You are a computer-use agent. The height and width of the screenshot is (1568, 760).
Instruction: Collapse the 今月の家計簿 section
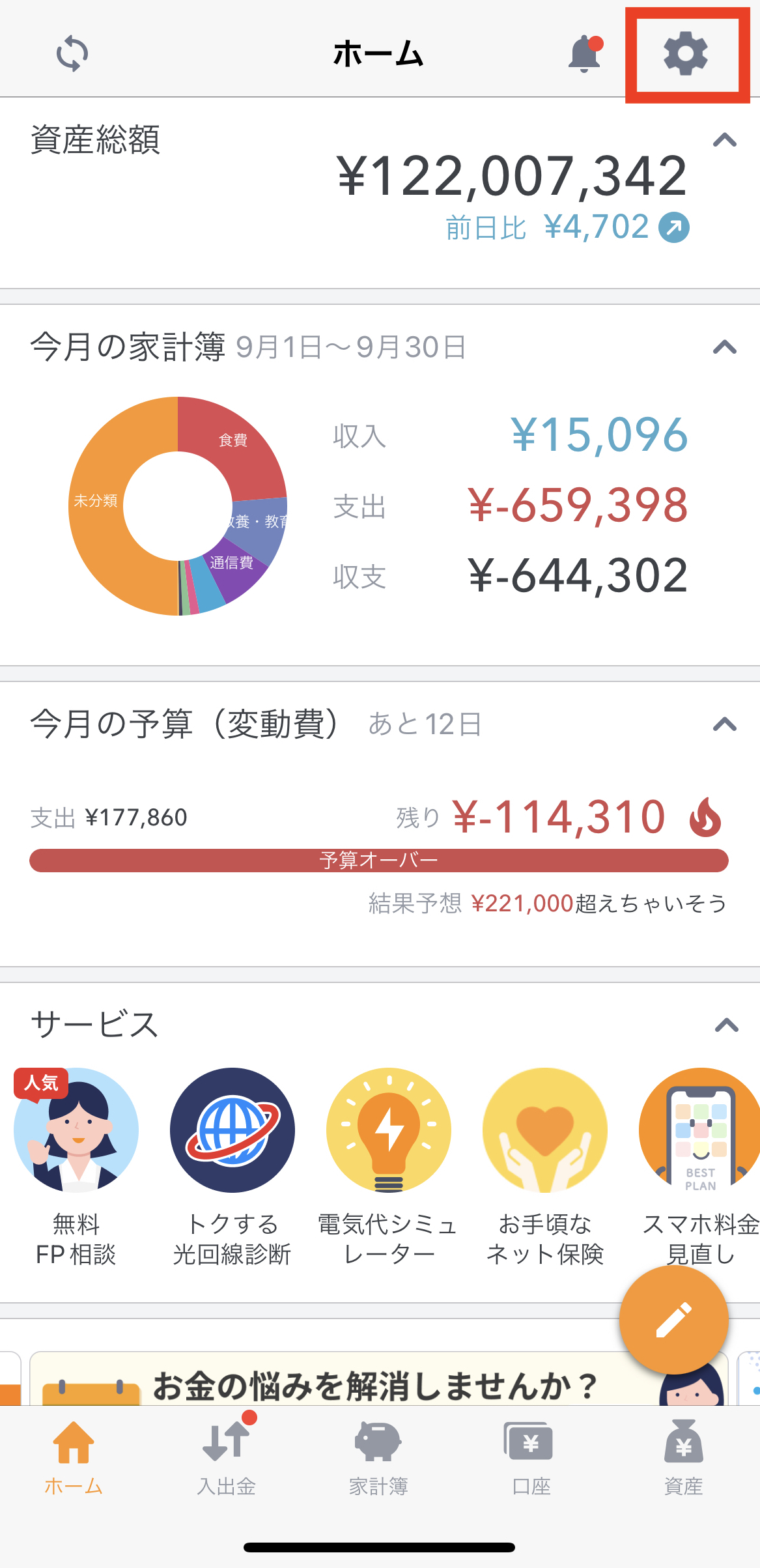[x=724, y=347]
